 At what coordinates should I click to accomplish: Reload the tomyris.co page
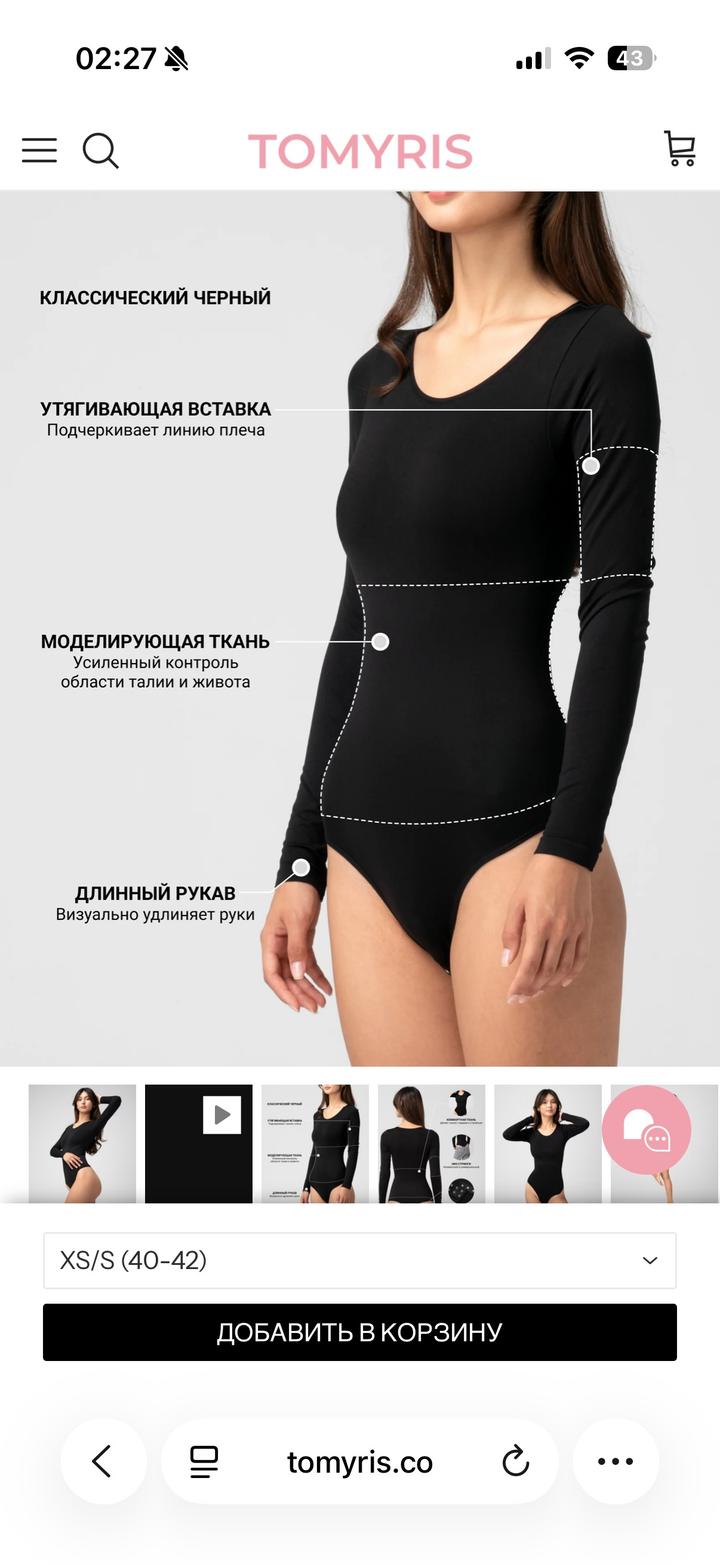(515, 1461)
